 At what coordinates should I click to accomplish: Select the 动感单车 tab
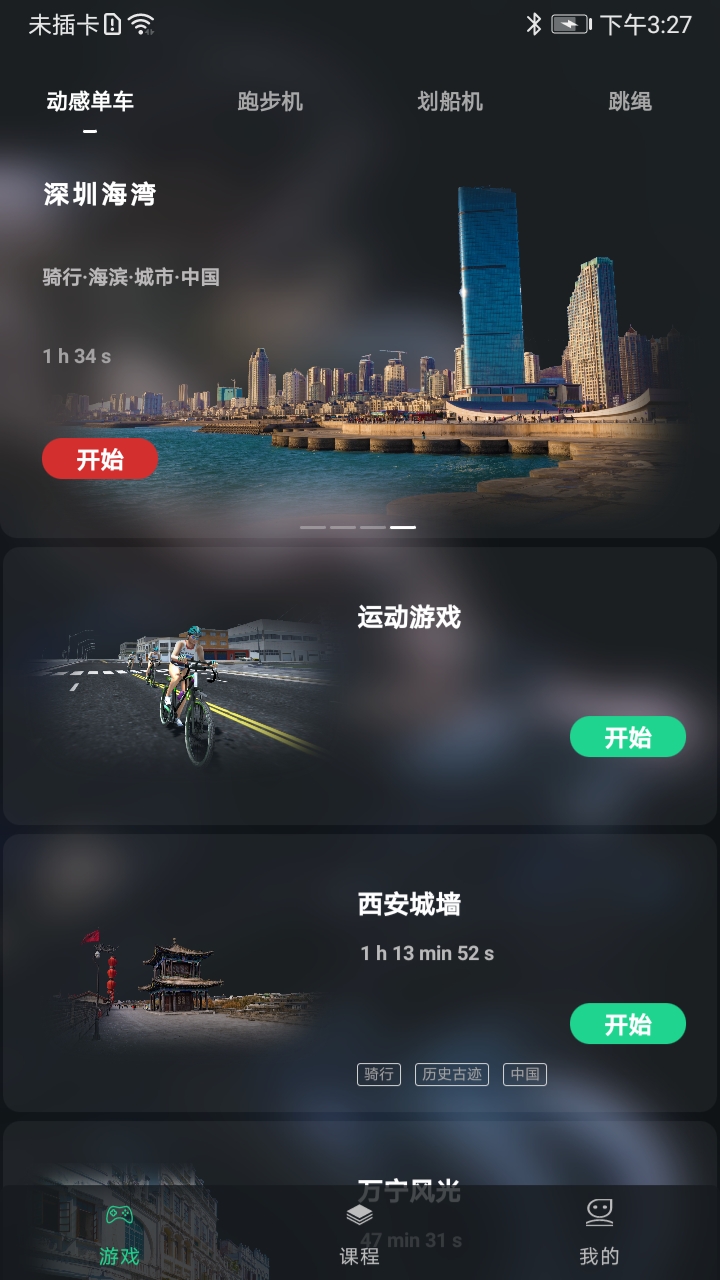(90, 102)
